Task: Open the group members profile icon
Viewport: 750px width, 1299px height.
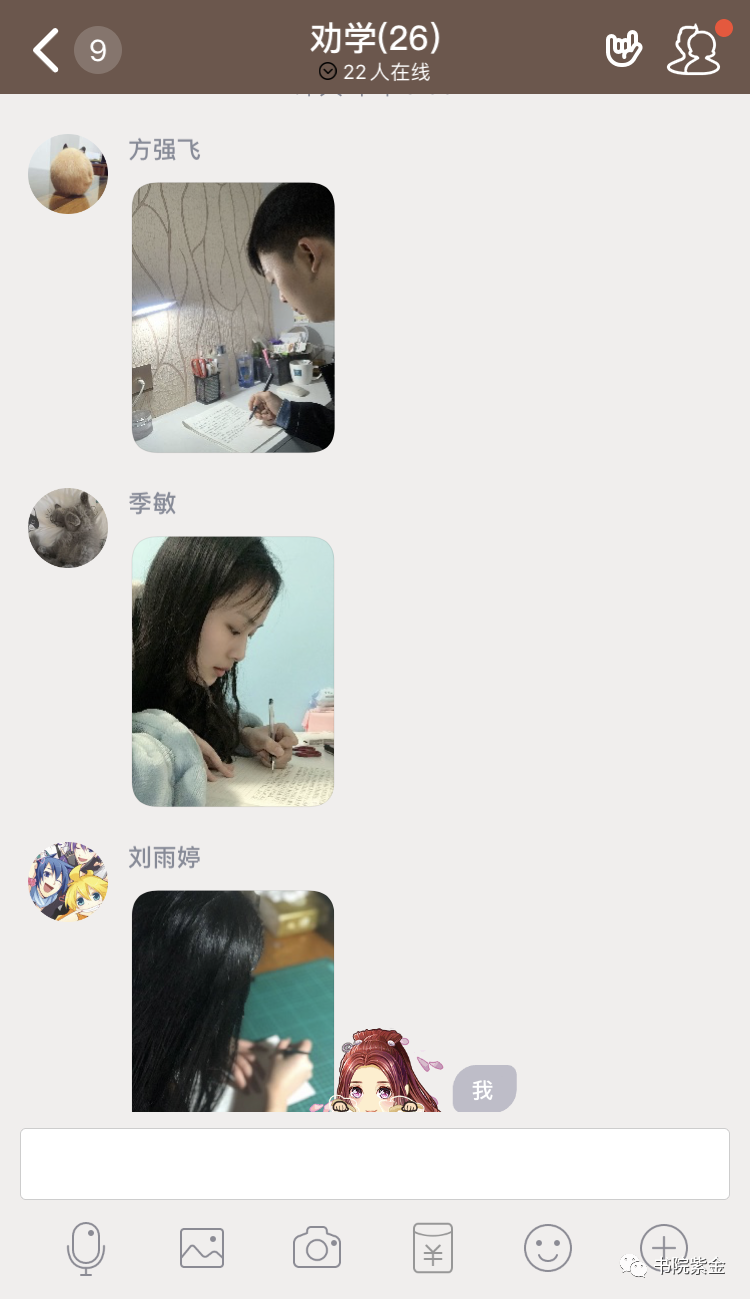Action: pyautogui.click(x=694, y=50)
